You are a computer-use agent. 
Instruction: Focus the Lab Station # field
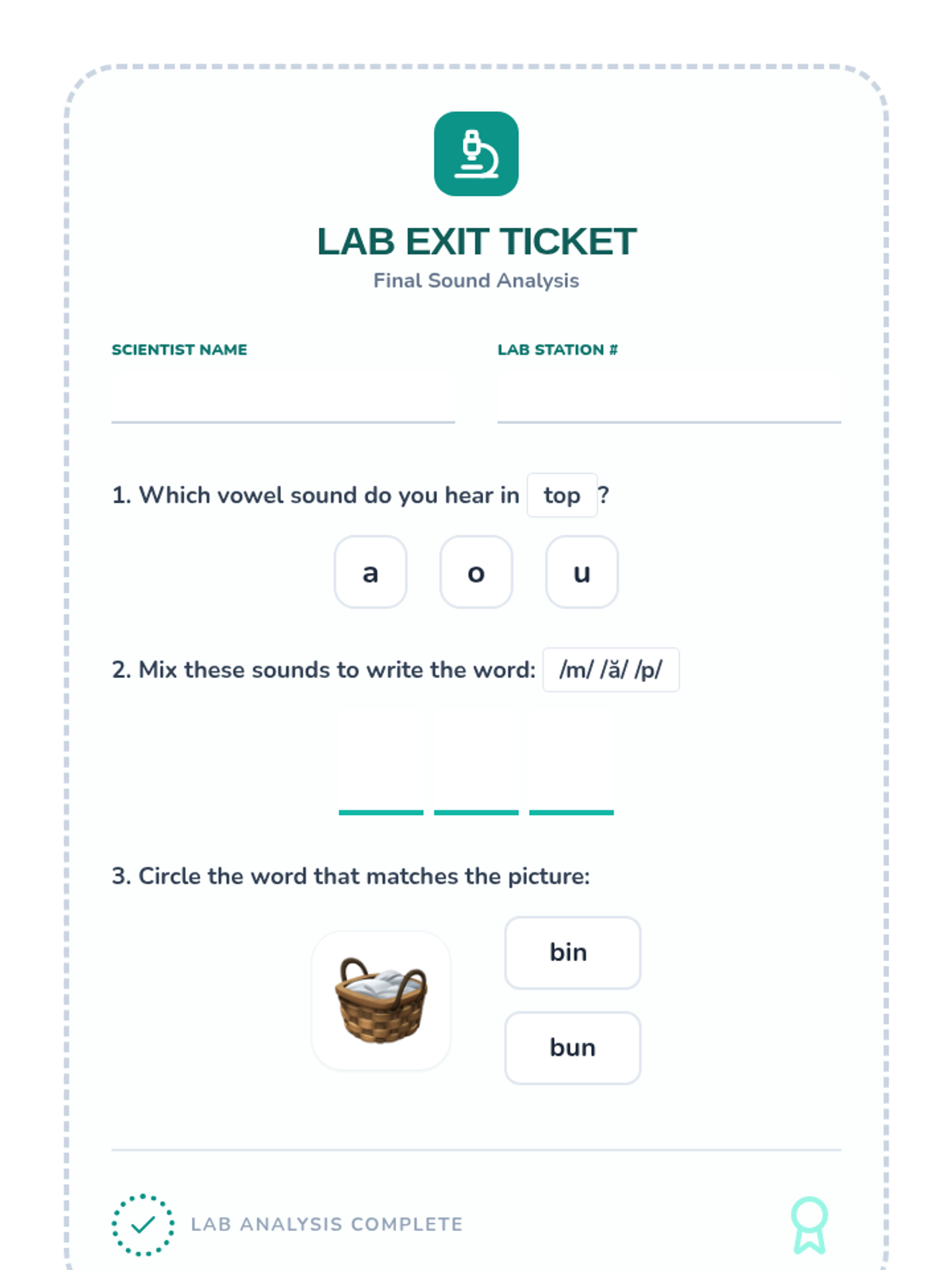669,394
